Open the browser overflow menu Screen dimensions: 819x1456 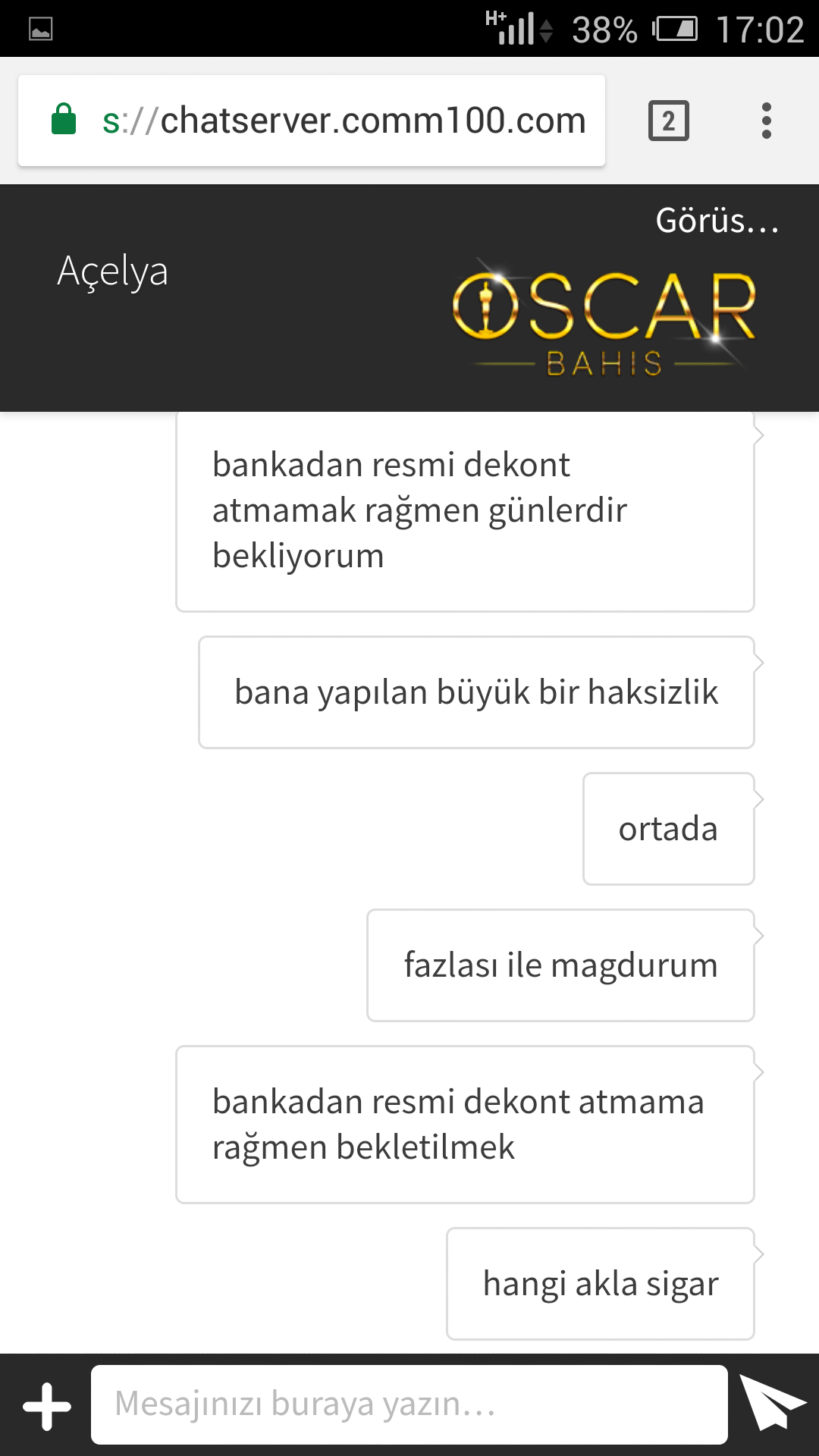tap(766, 121)
